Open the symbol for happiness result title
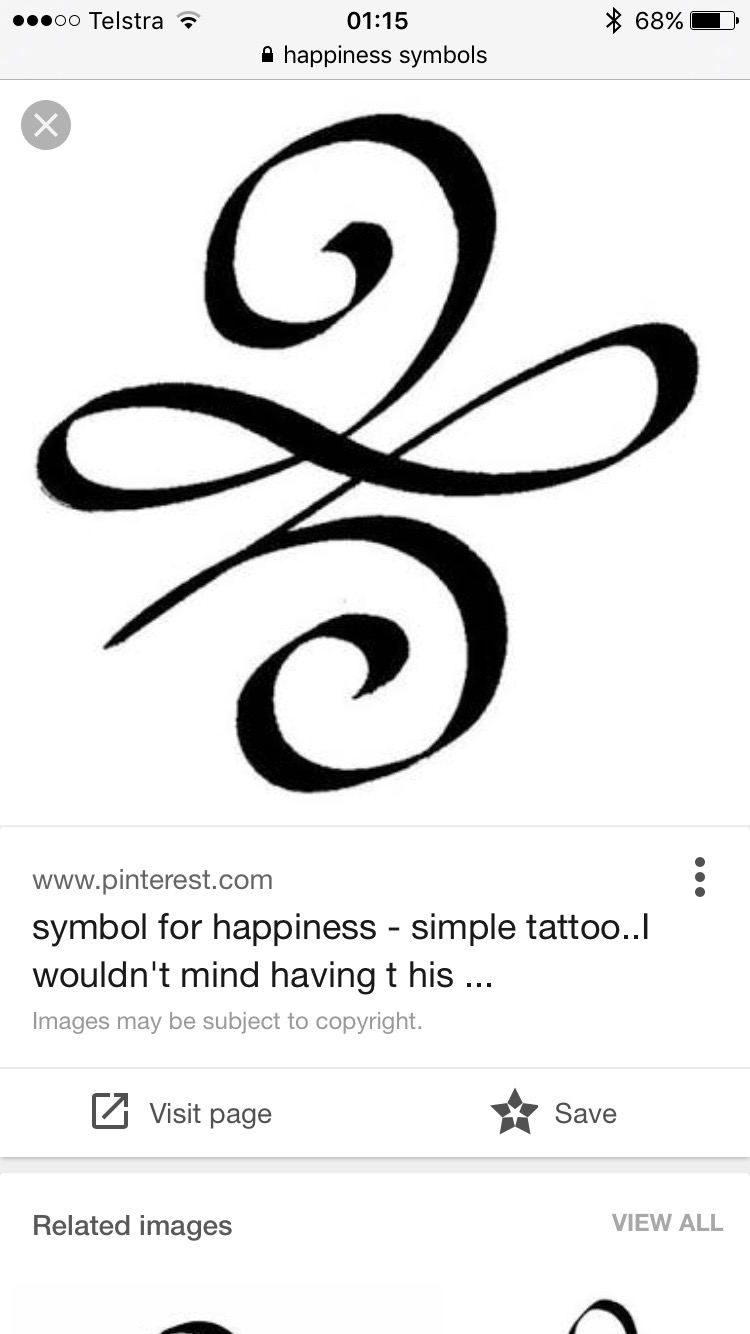 (340, 950)
